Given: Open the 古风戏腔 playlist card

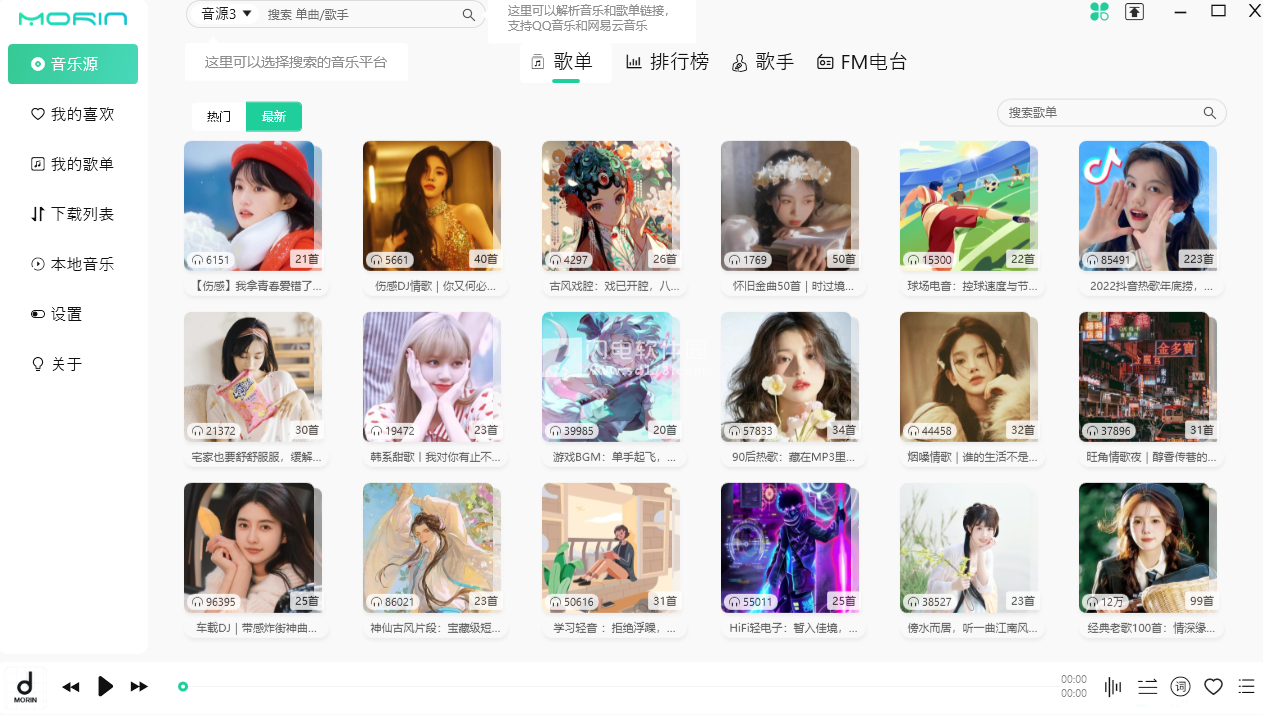Looking at the screenshot, I should 607,206.
